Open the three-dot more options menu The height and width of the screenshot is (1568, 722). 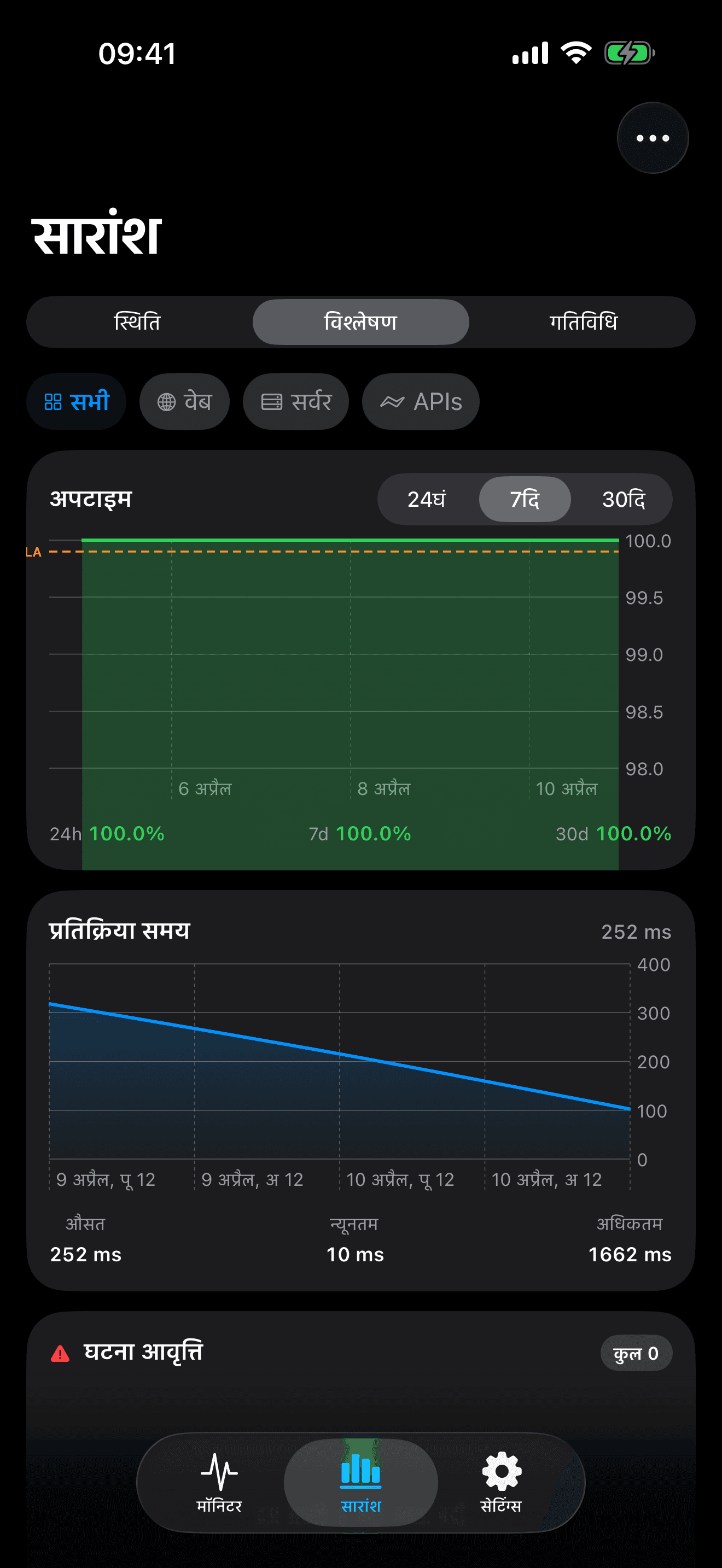point(653,138)
